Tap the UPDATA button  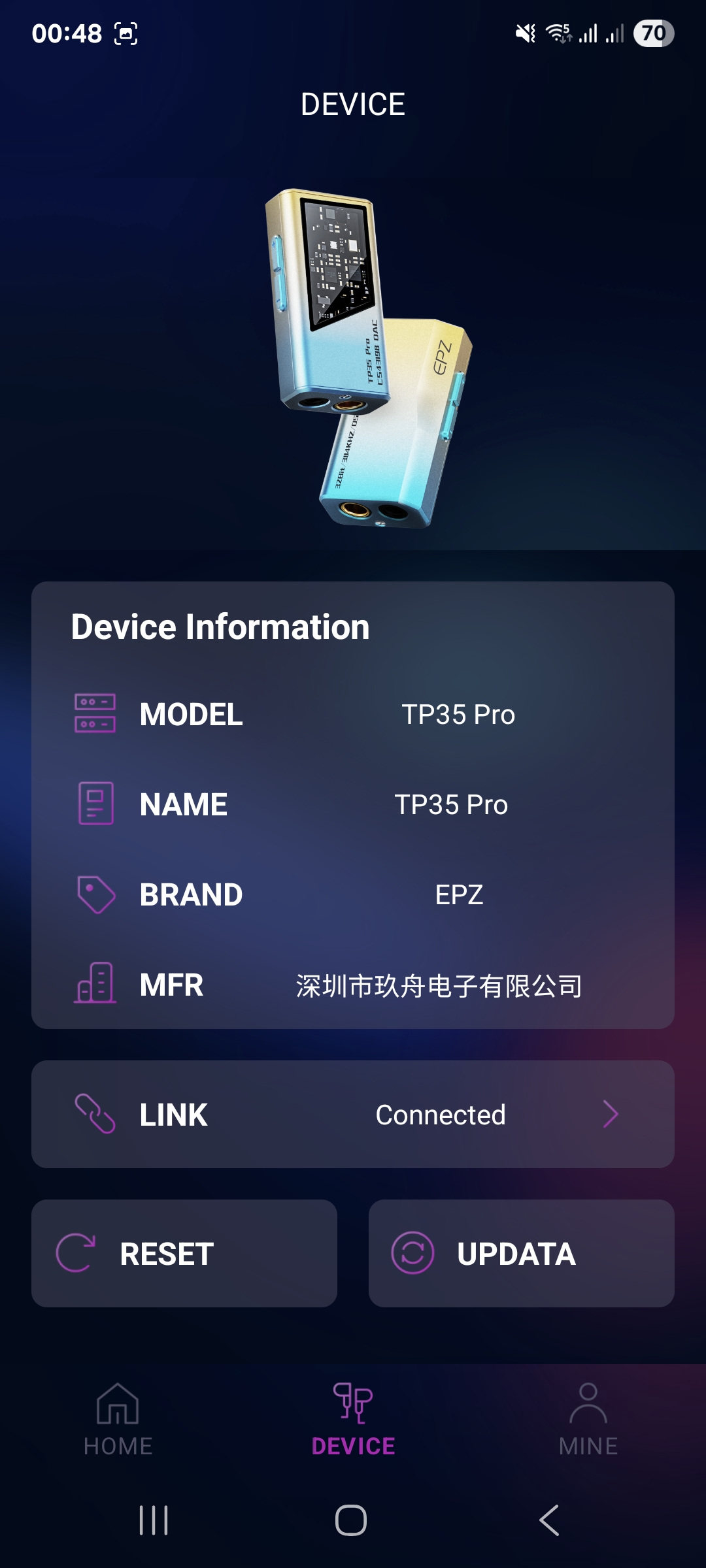tap(521, 1253)
